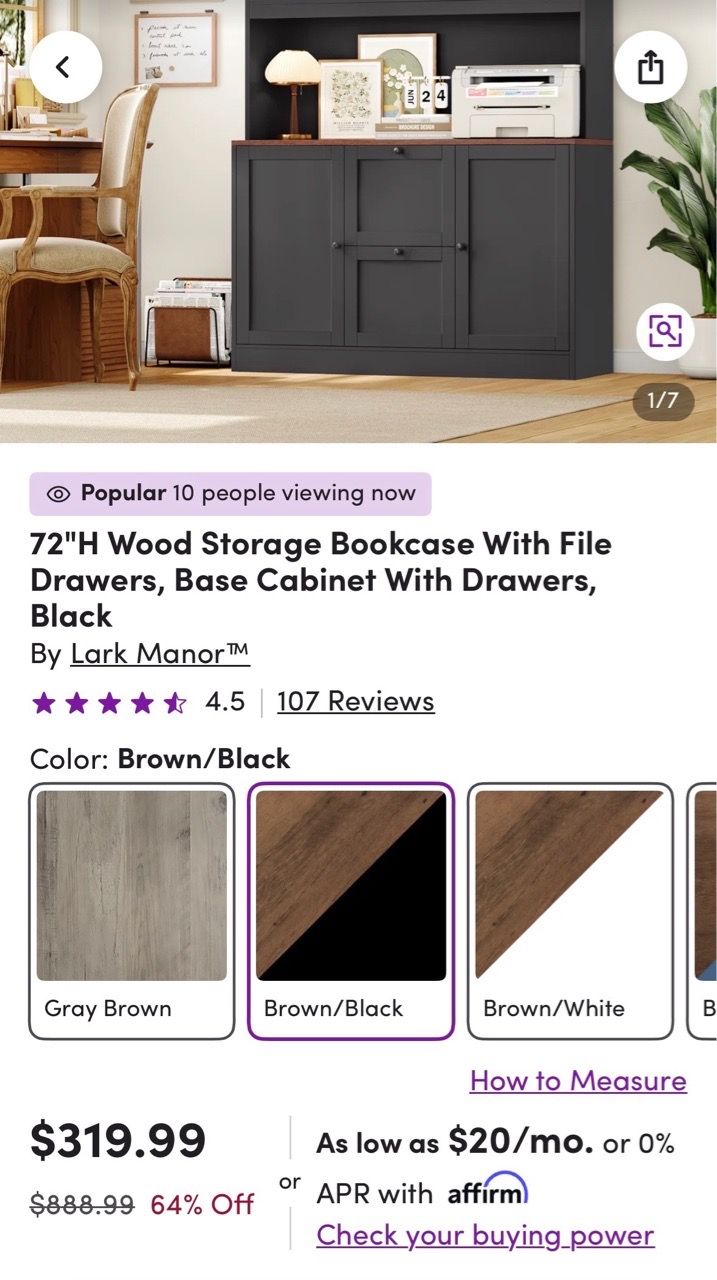The image size is (717, 1280).
Task: Select the Brown/Black color option
Action: click(351, 911)
